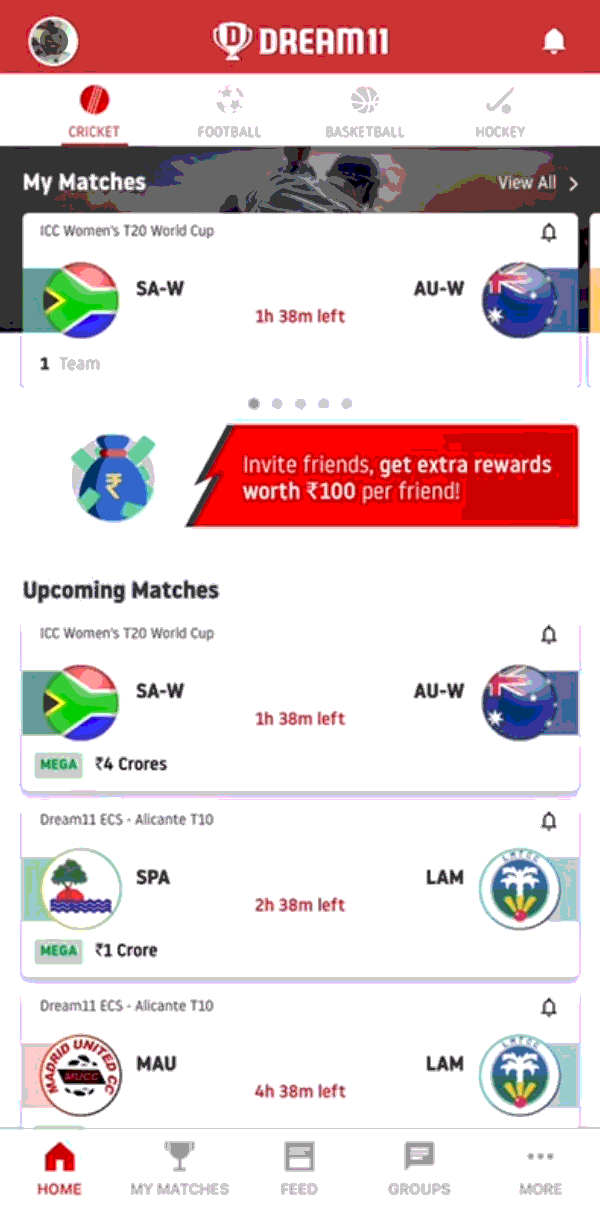Select the Cricket sport tab
This screenshot has height=1210, width=600.
pos(94,111)
